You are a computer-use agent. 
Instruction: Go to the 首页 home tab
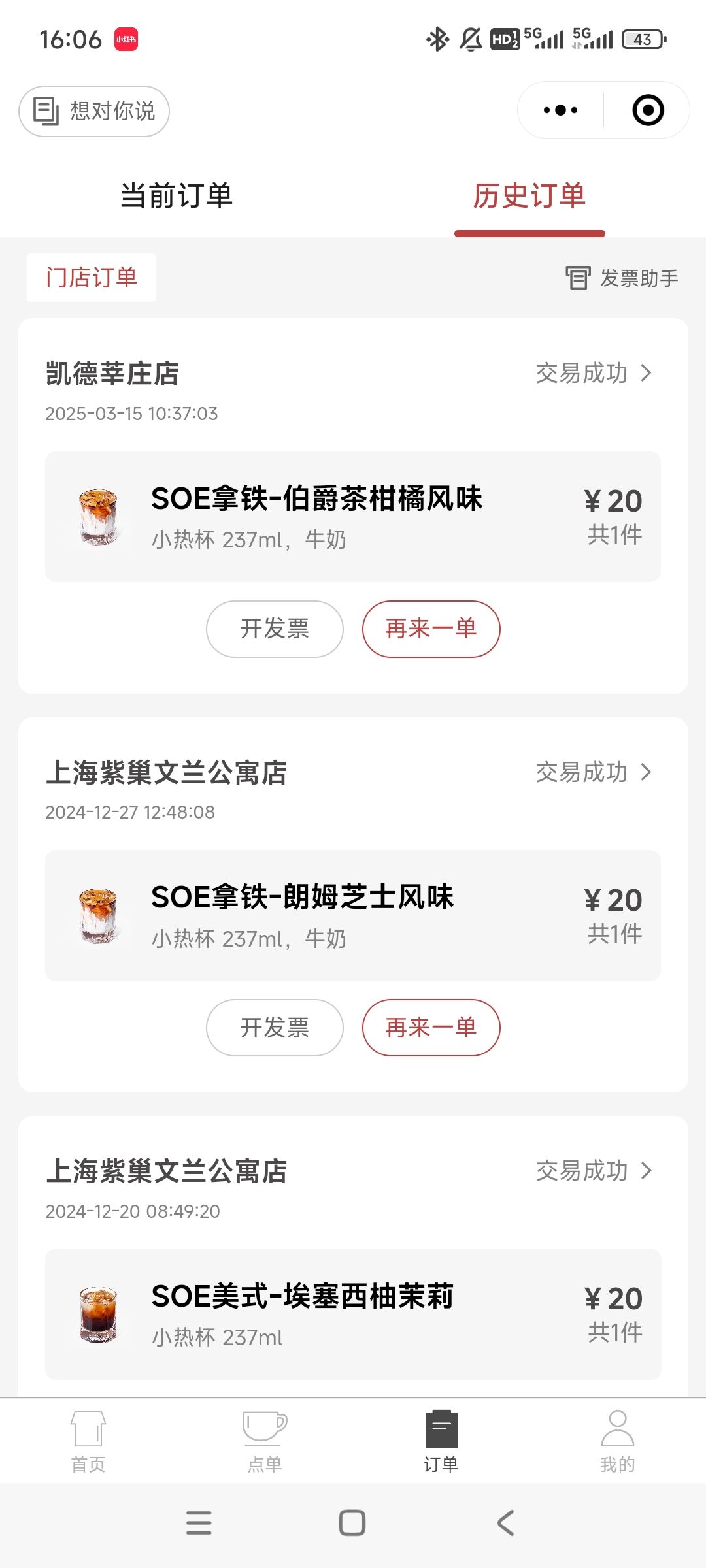pos(88,1441)
